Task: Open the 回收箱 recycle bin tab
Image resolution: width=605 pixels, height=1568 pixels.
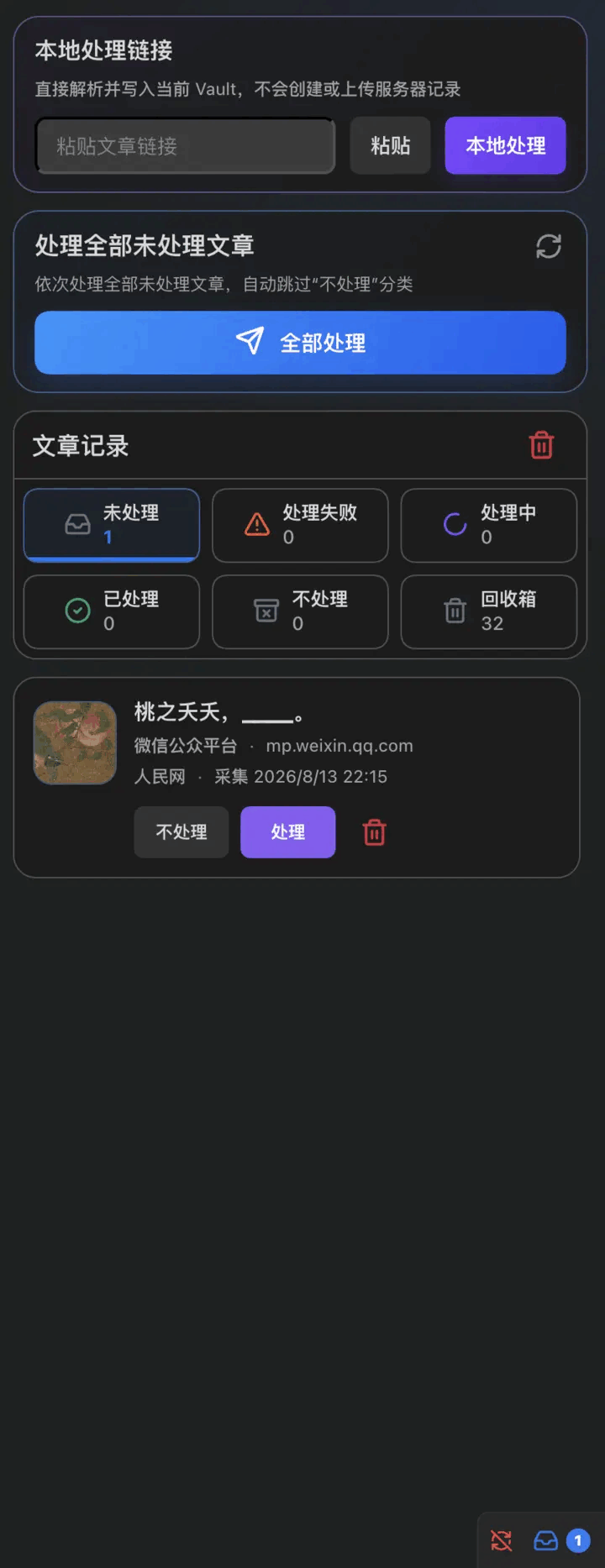Action: pos(489,611)
